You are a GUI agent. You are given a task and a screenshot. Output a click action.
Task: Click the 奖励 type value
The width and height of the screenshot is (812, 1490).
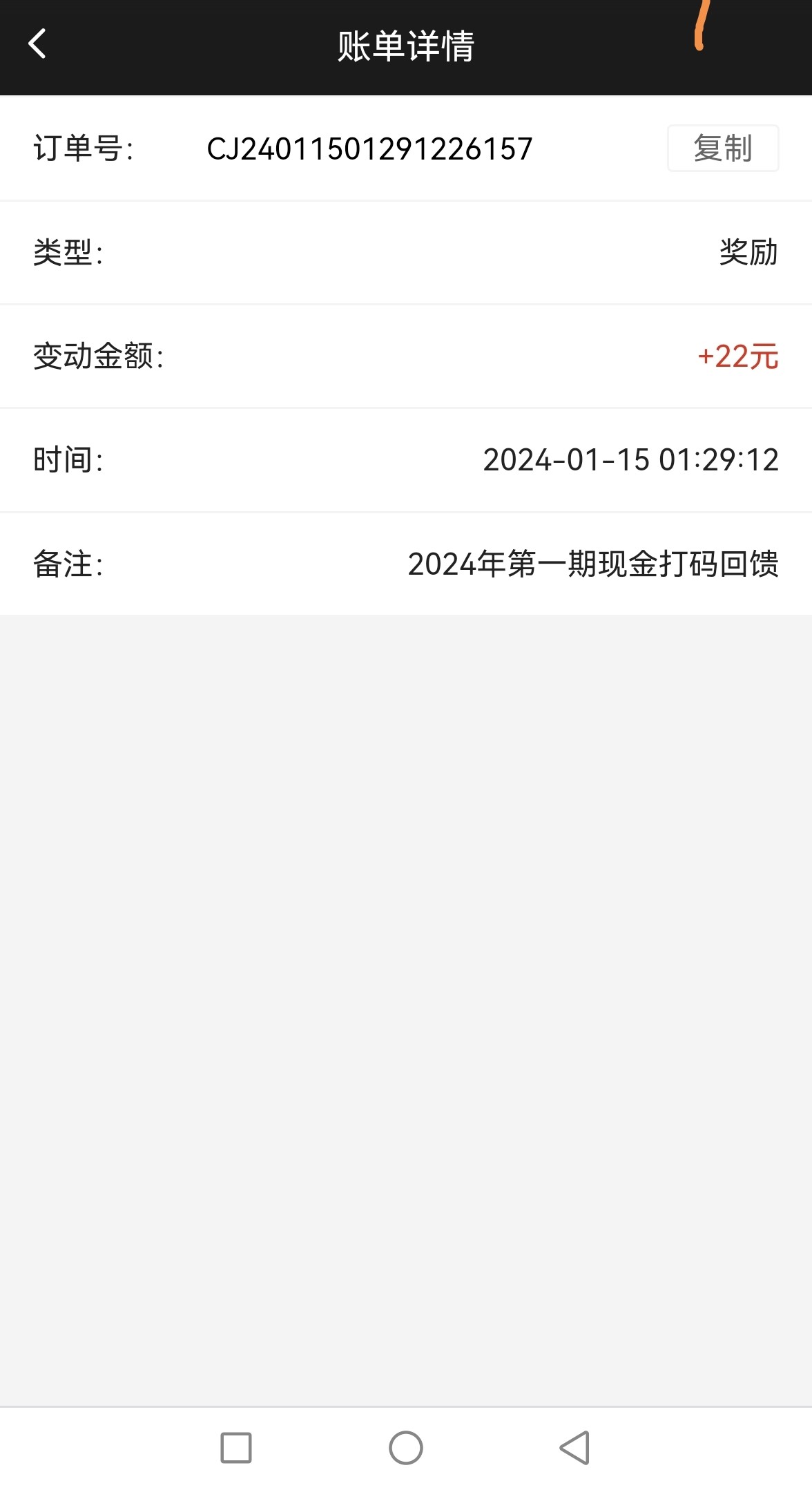tap(746, 253)
